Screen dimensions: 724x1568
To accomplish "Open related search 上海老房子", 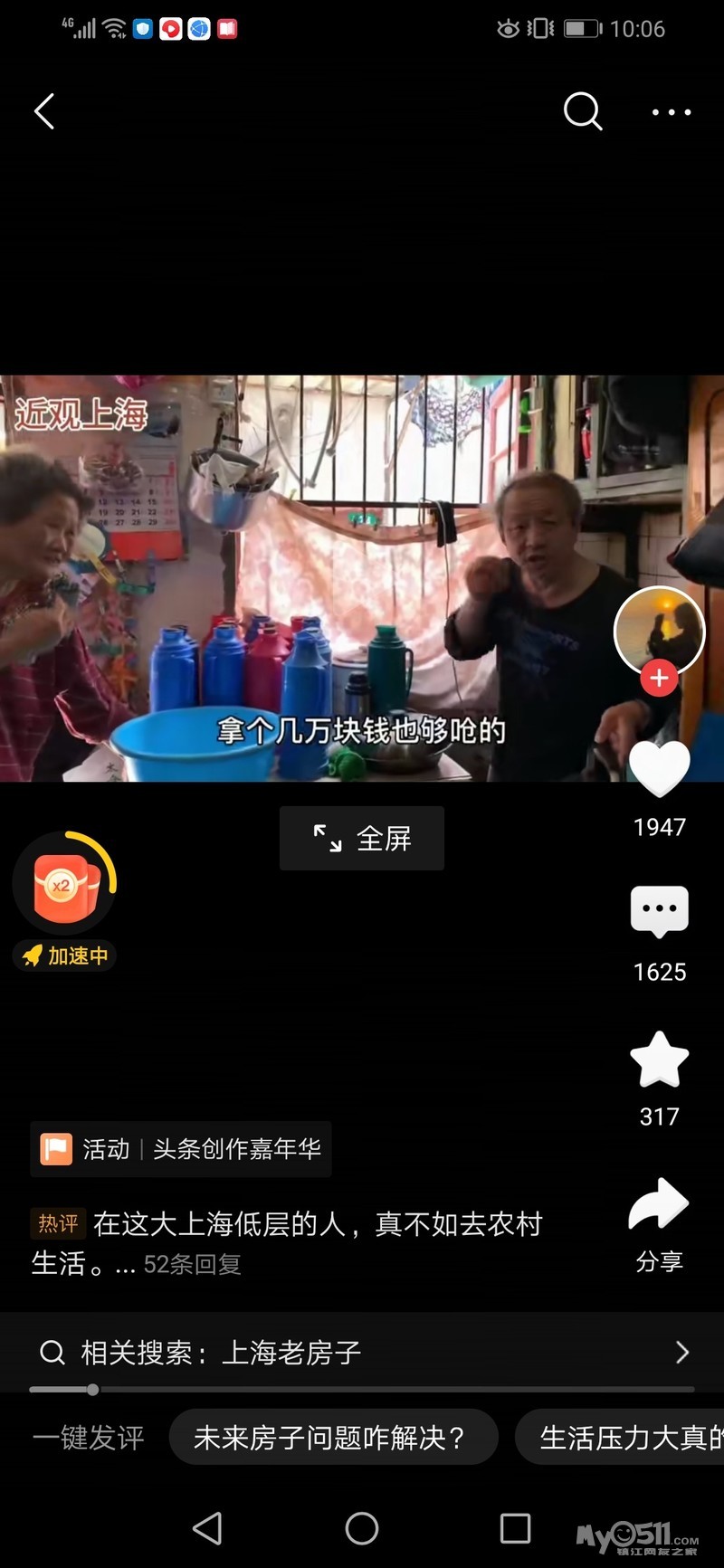I will coord(362,1353).
